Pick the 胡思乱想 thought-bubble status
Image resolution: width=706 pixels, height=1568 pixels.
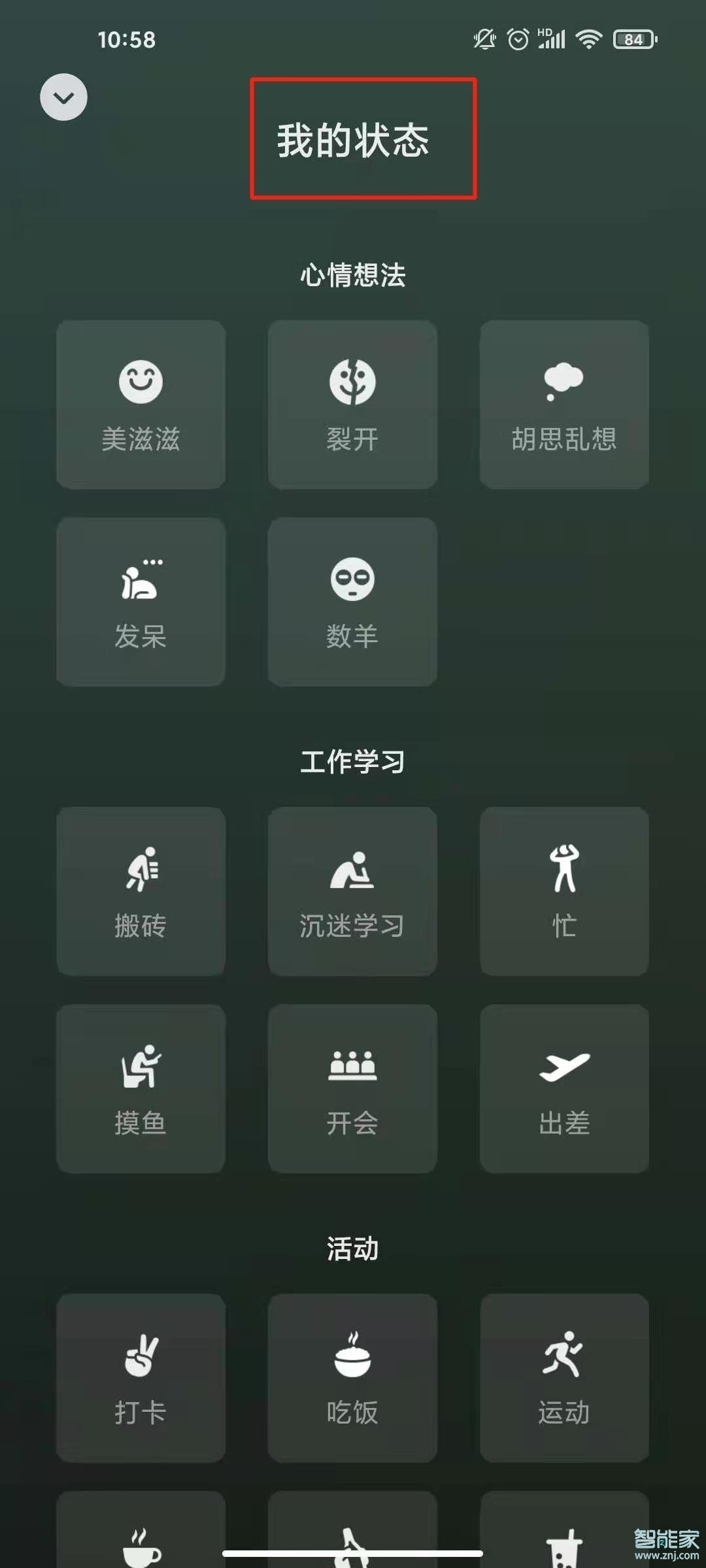pyautogui.click(x=563, y=402)
